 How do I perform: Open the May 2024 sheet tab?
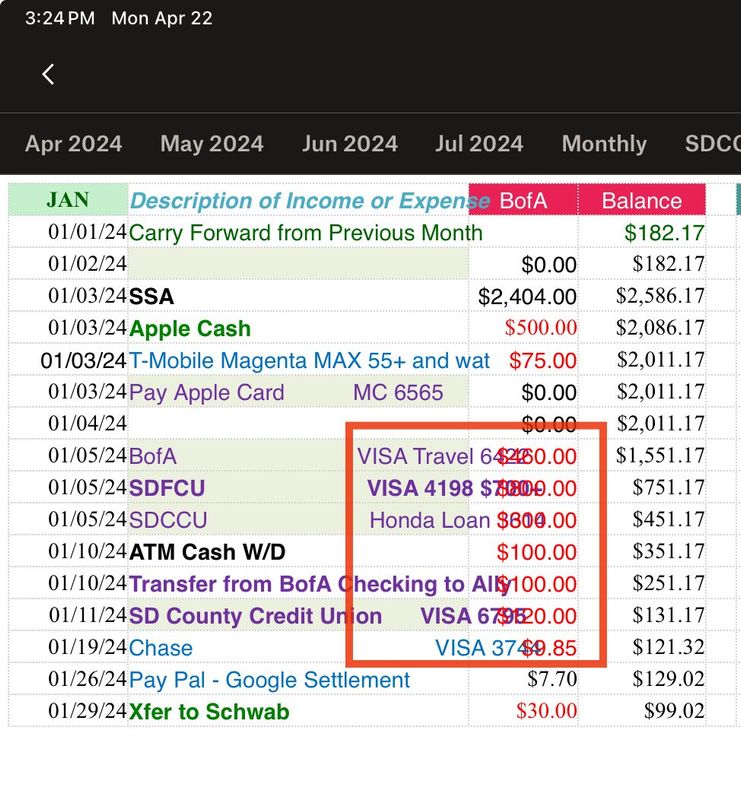tap(212, 144)
